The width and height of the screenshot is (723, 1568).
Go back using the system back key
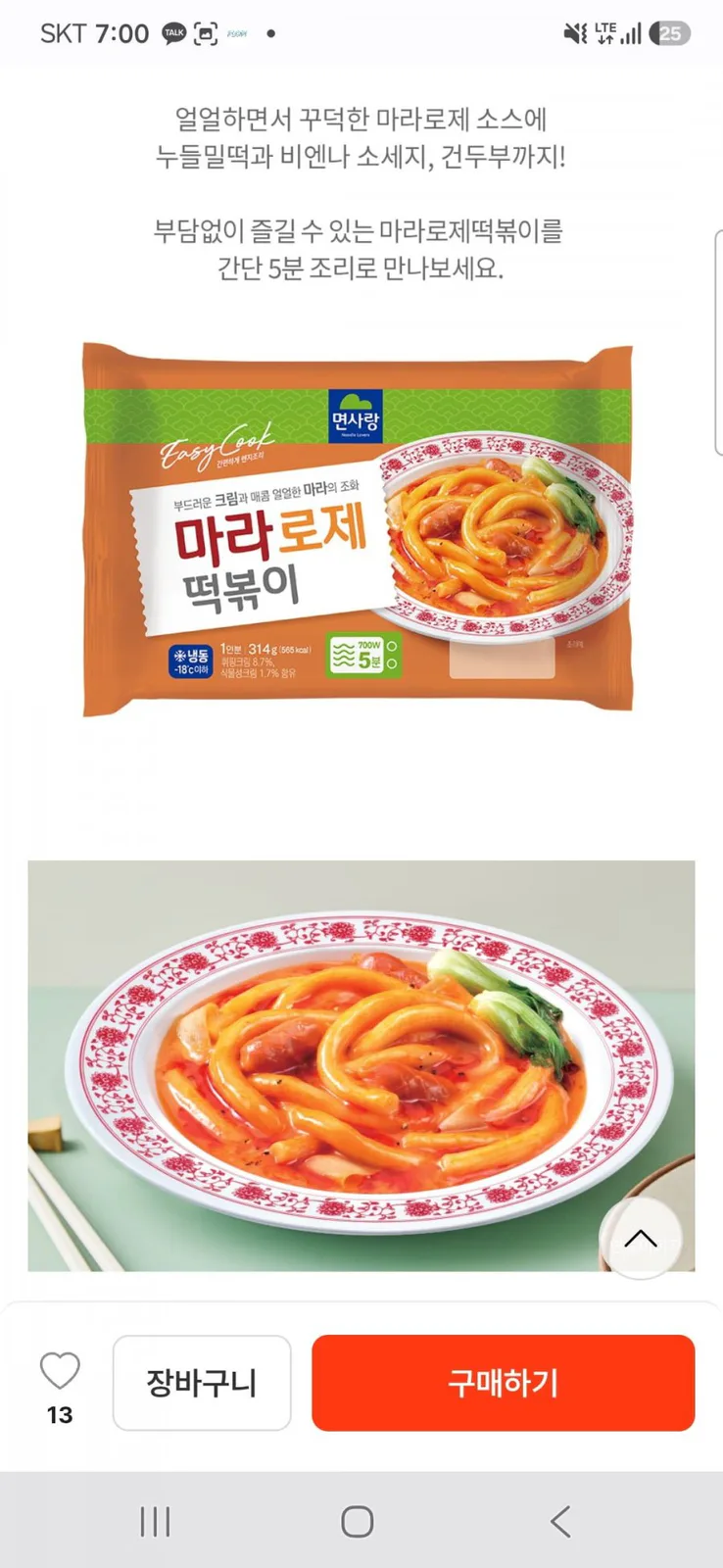(x=560, y=1522)
